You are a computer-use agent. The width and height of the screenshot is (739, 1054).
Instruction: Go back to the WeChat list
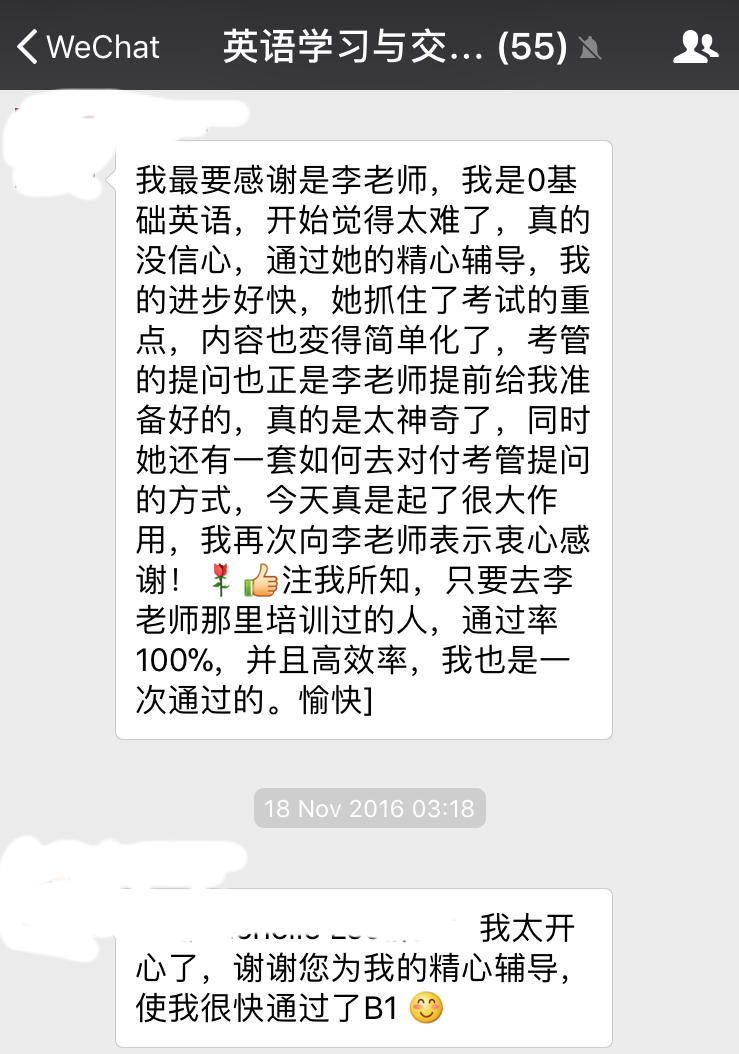pos(88,46)
